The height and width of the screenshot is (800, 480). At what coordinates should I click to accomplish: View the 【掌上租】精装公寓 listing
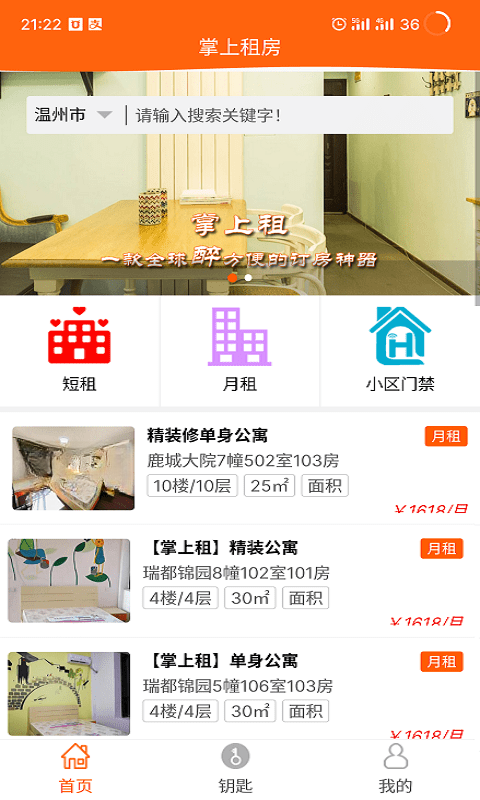[240, 581]
